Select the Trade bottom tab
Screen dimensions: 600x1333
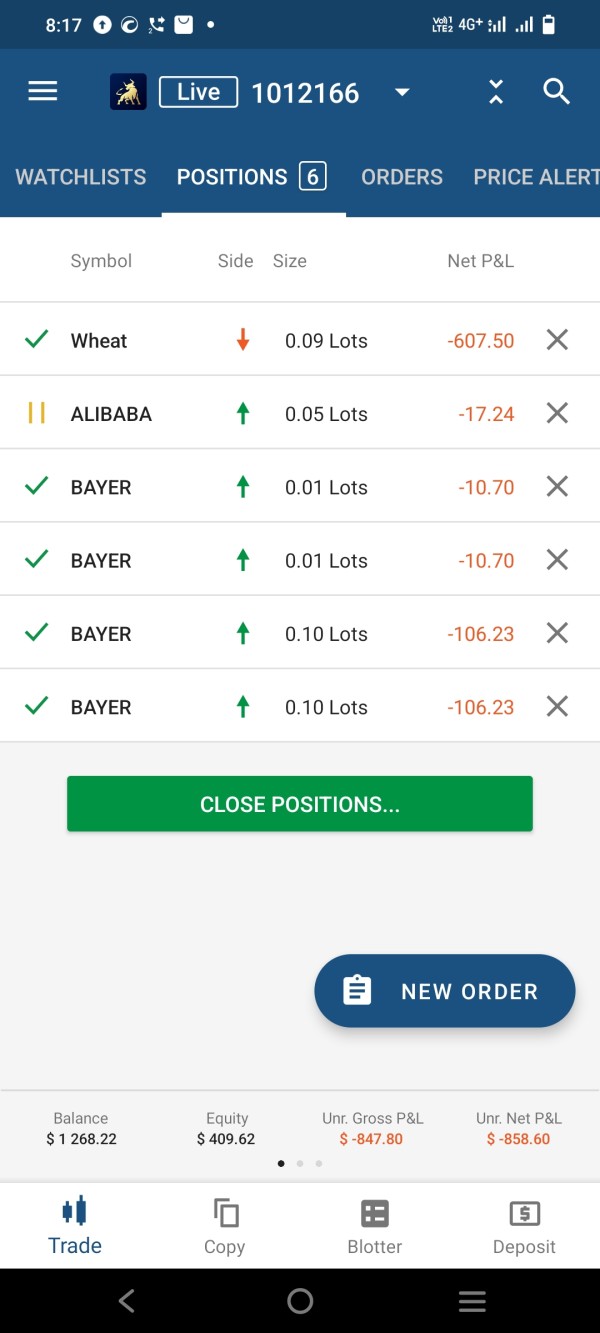(x=75, y=1226)
